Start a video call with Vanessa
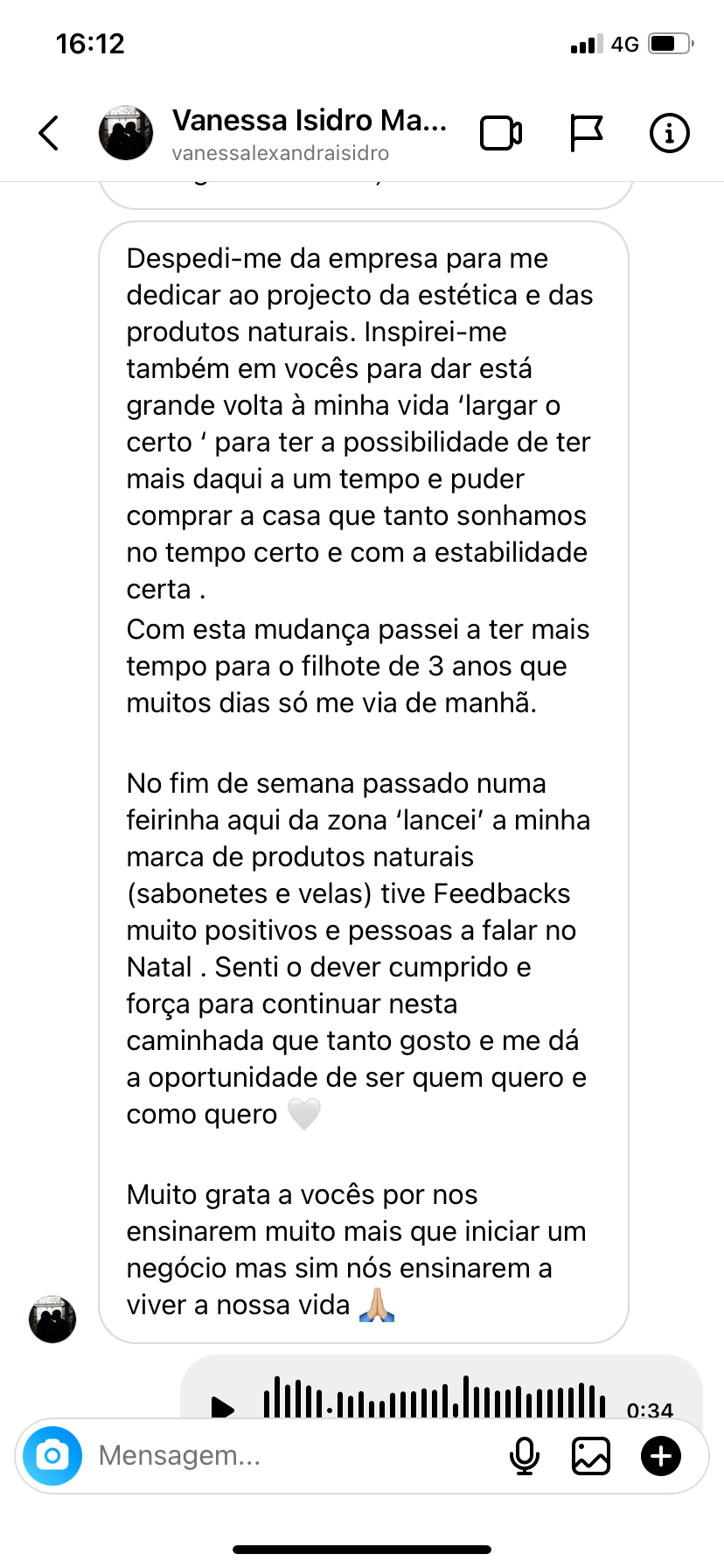Image resolution: width=724 pixels, height=1568 pixels. coord(501,133)
